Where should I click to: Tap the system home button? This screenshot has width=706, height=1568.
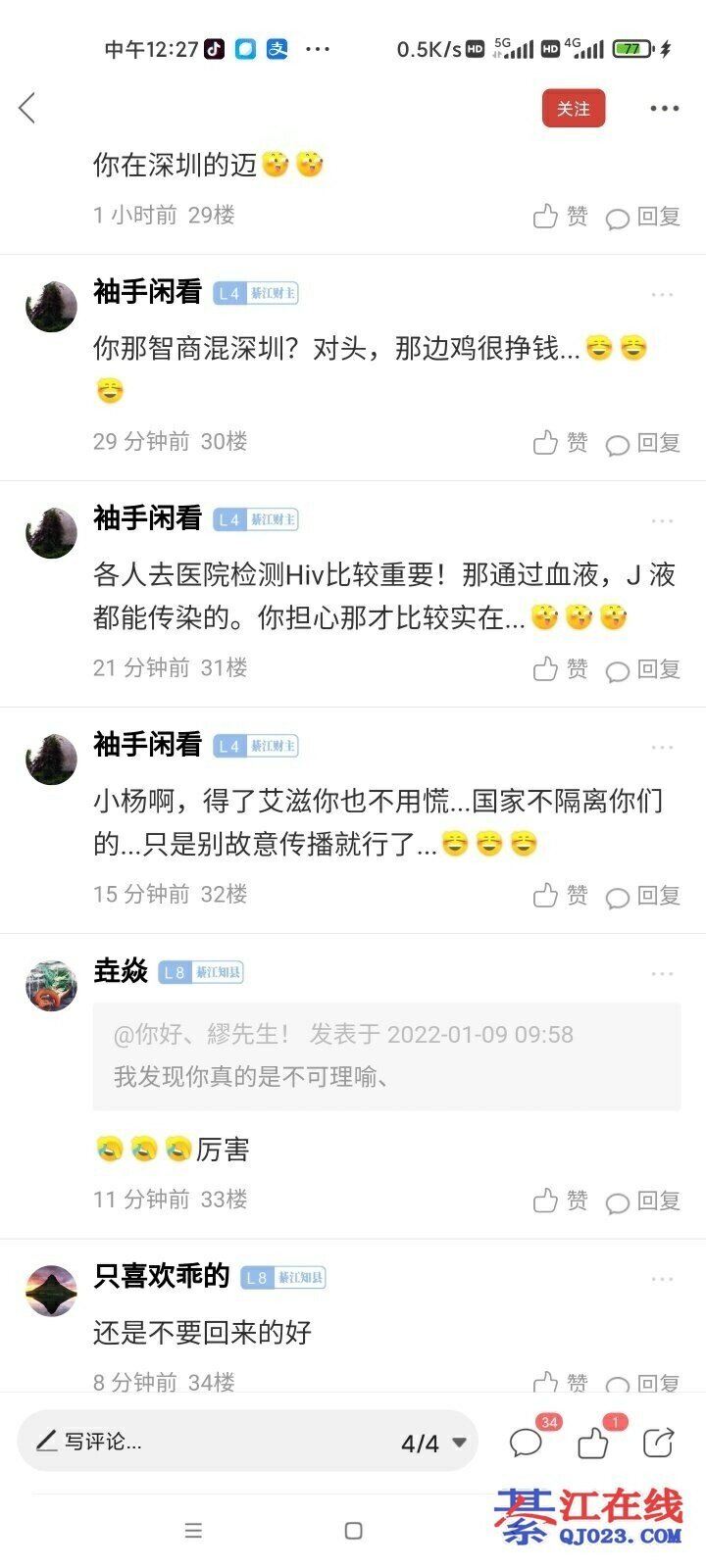pos(353,1531)
